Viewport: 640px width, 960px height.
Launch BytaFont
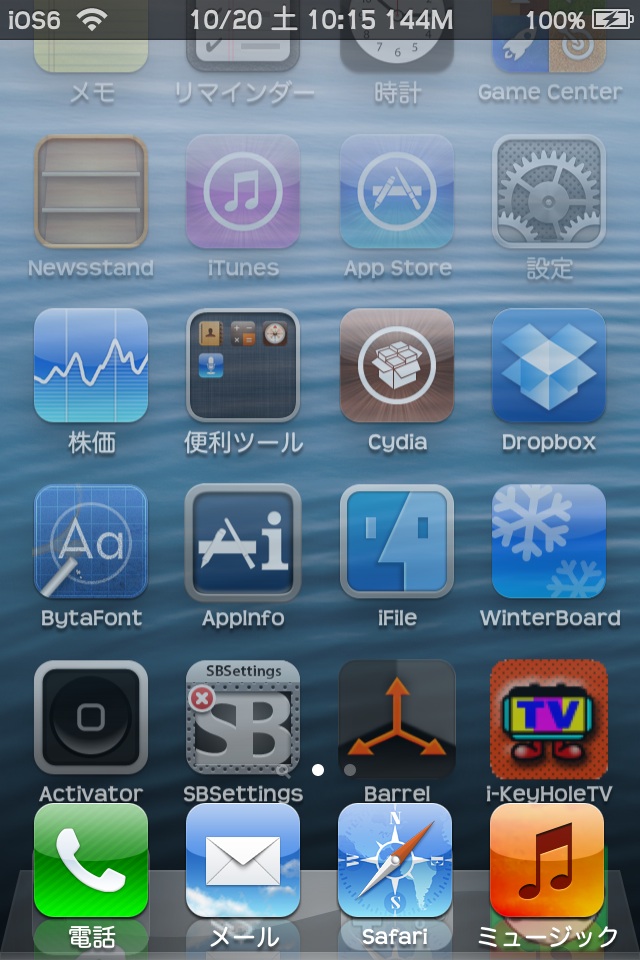91,541
